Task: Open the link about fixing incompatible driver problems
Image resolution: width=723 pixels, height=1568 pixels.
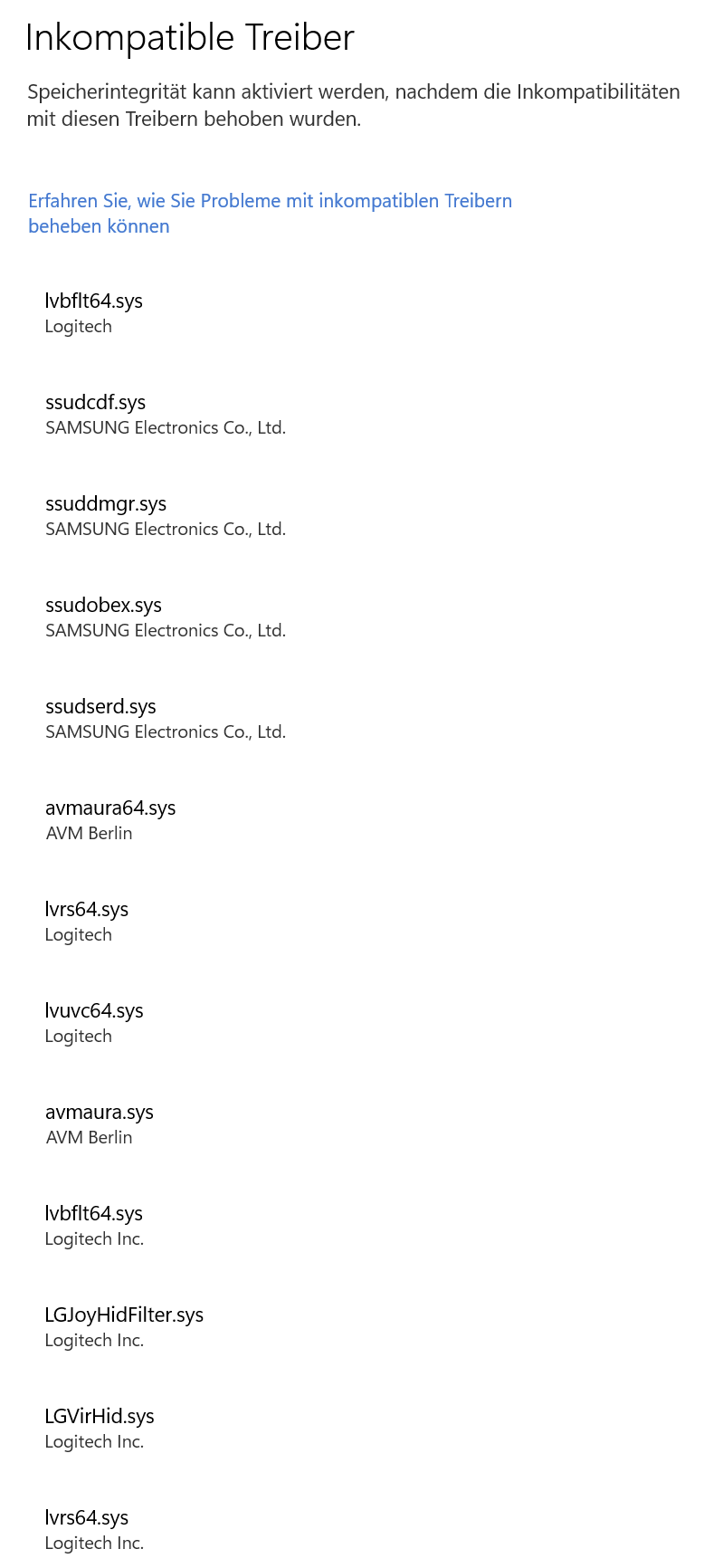Action: click(x=270, y=202)
